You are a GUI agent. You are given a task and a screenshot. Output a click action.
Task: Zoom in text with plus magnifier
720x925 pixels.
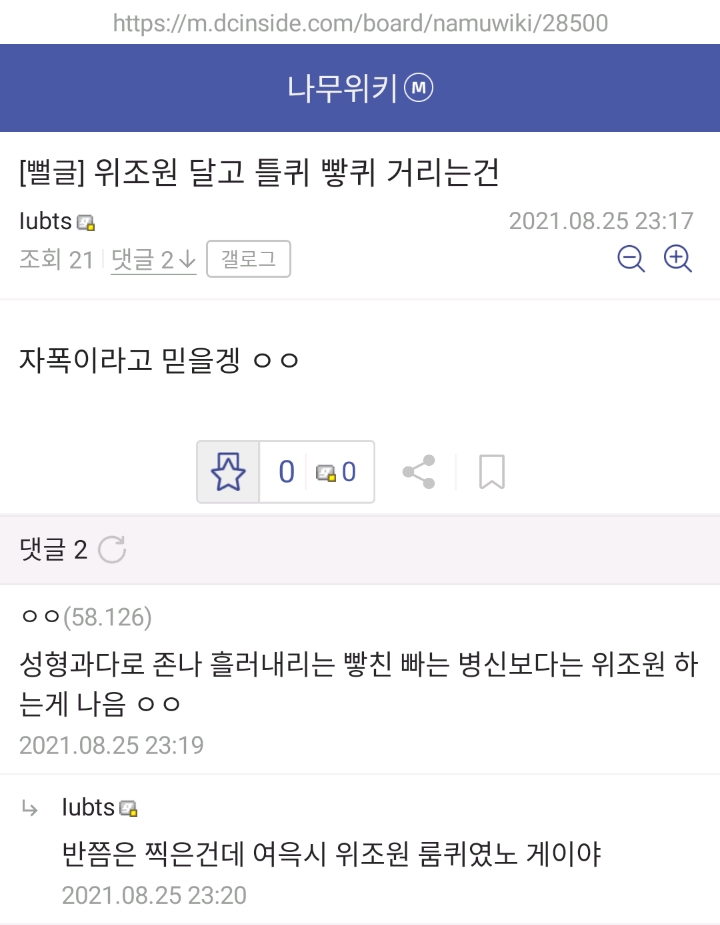678,259
